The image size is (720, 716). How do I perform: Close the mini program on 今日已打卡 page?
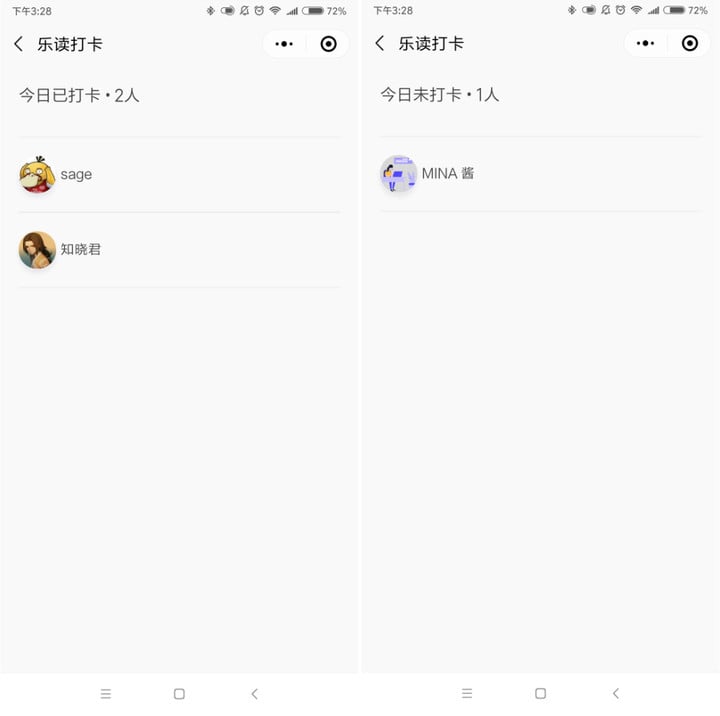point(328,44)
